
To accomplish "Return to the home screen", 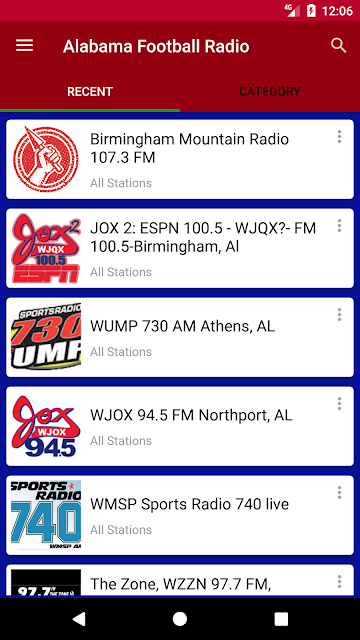I will pos(180,619).
